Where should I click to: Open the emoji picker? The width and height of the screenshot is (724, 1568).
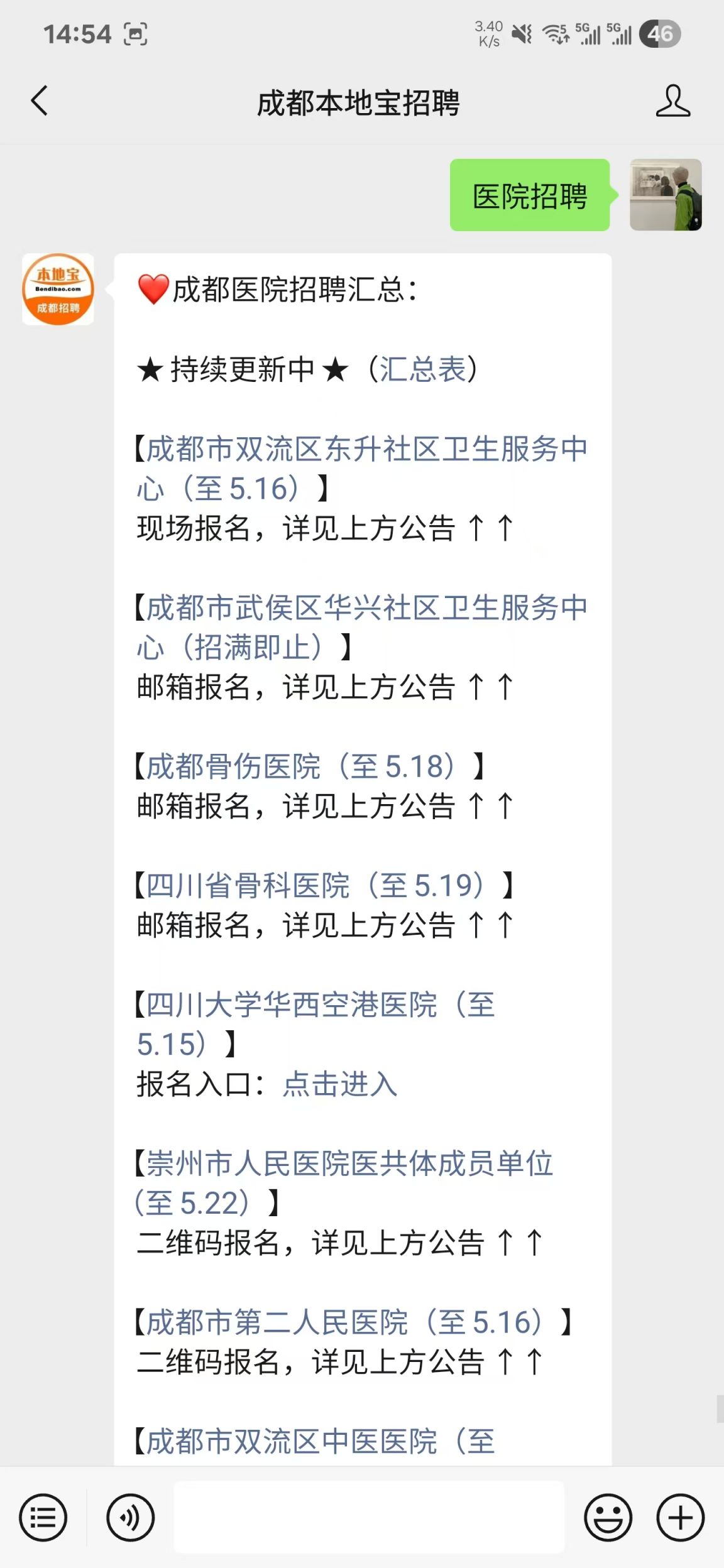[608, 1518]
